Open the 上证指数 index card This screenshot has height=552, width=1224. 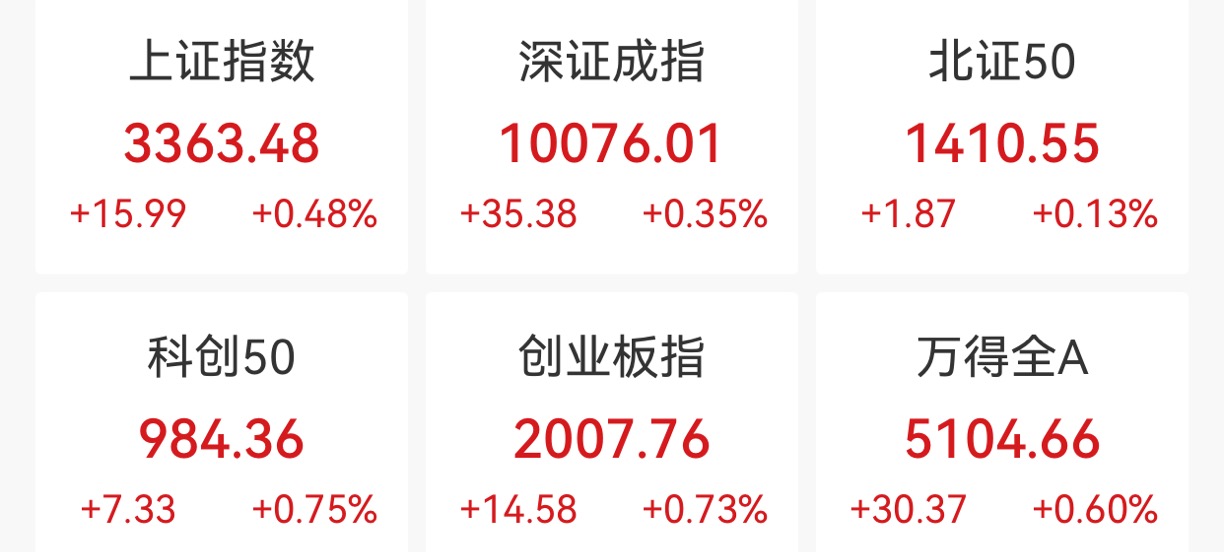tap(222, 140)
